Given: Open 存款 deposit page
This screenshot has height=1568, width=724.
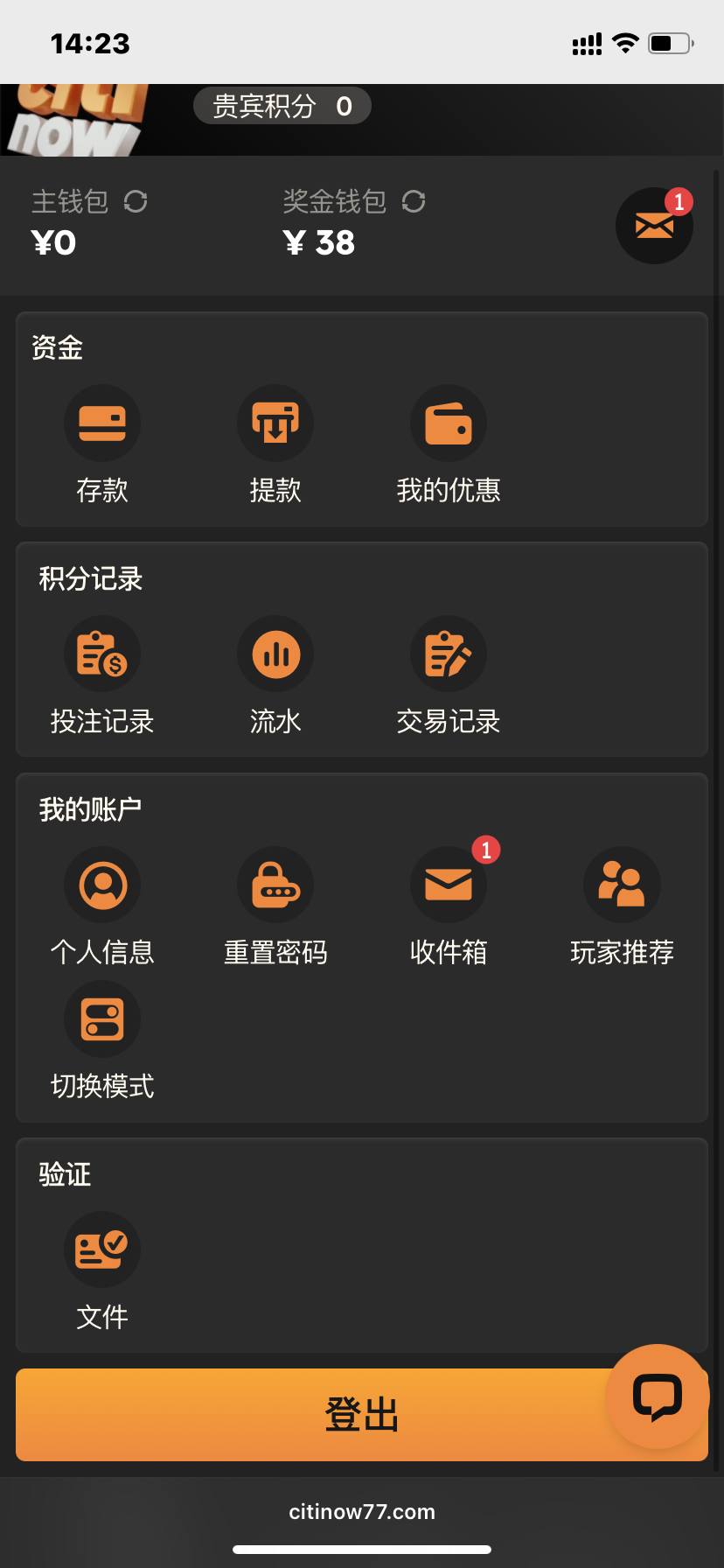Looking at the screenshot, I should (102, 424).
